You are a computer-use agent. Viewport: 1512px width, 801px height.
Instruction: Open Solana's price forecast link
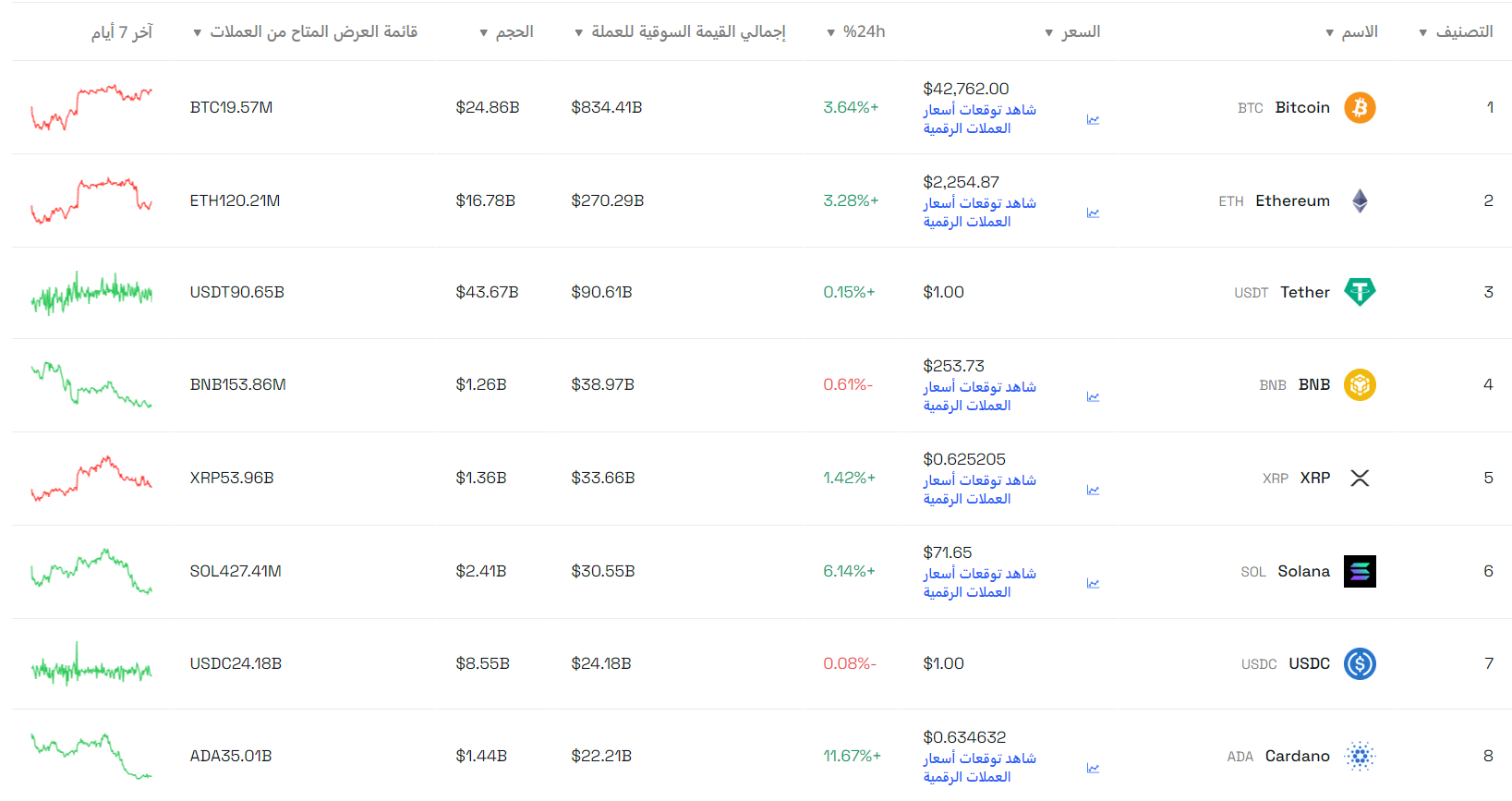click(x=979, y=583)
